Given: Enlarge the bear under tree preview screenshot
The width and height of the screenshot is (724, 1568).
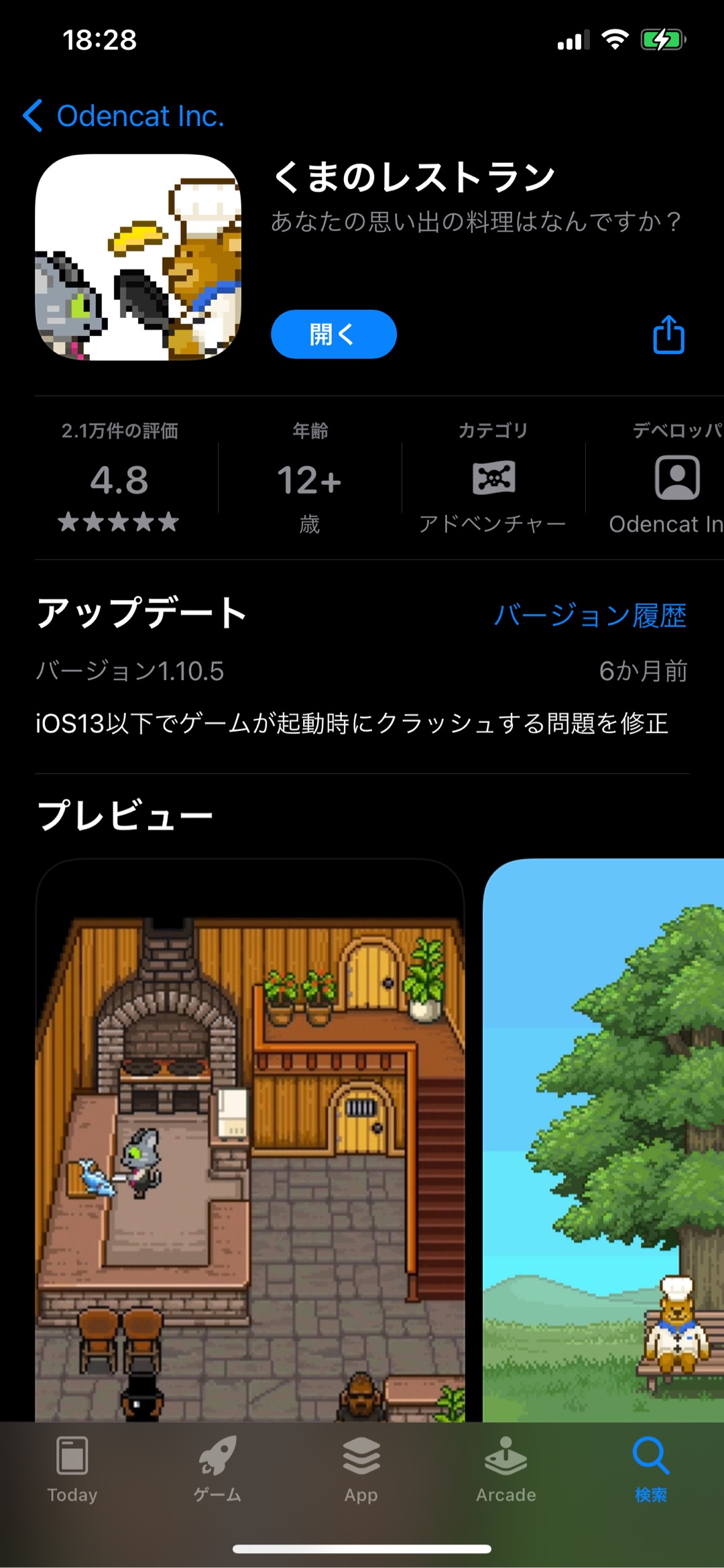Looking at the screenshot, I should tap(603, 1140).
